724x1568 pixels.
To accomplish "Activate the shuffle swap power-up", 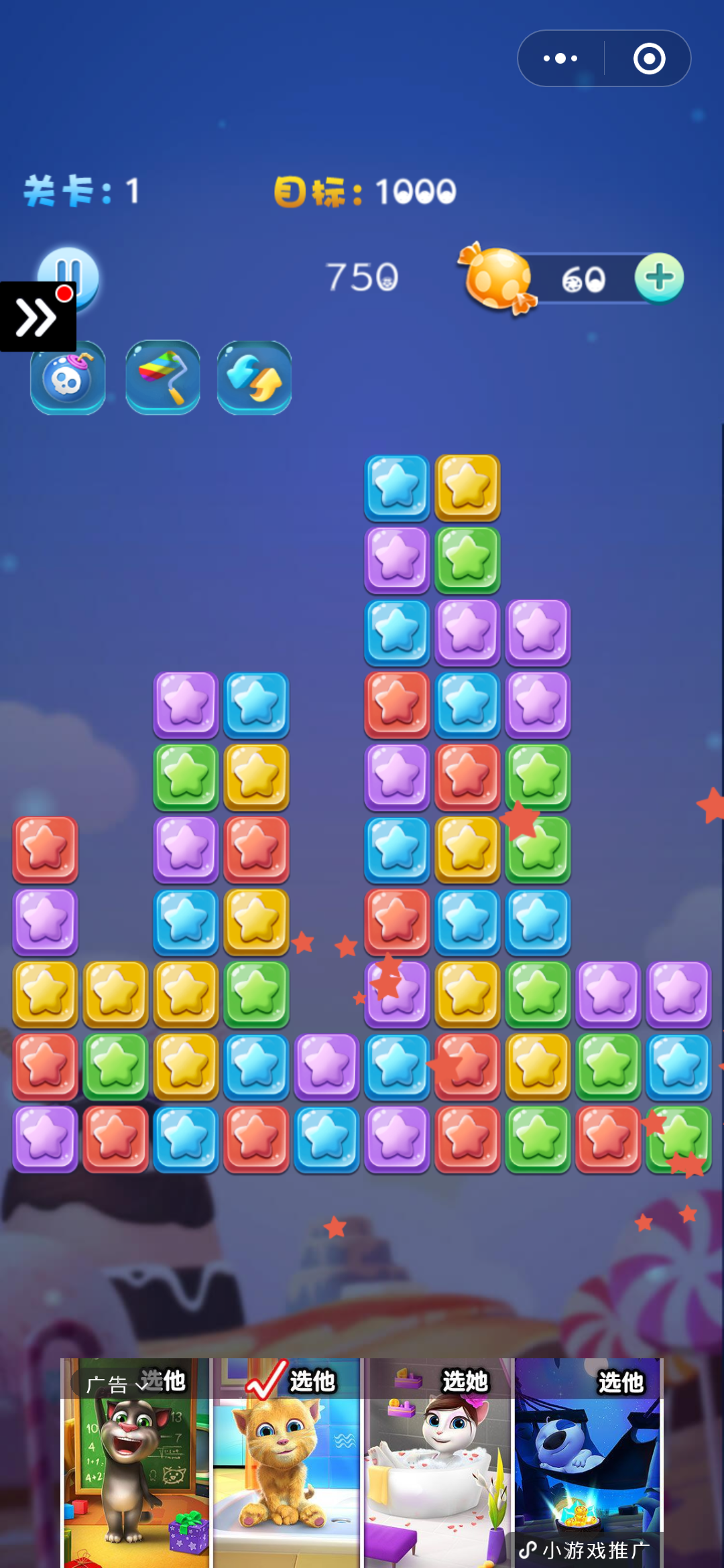I will 254,379.
